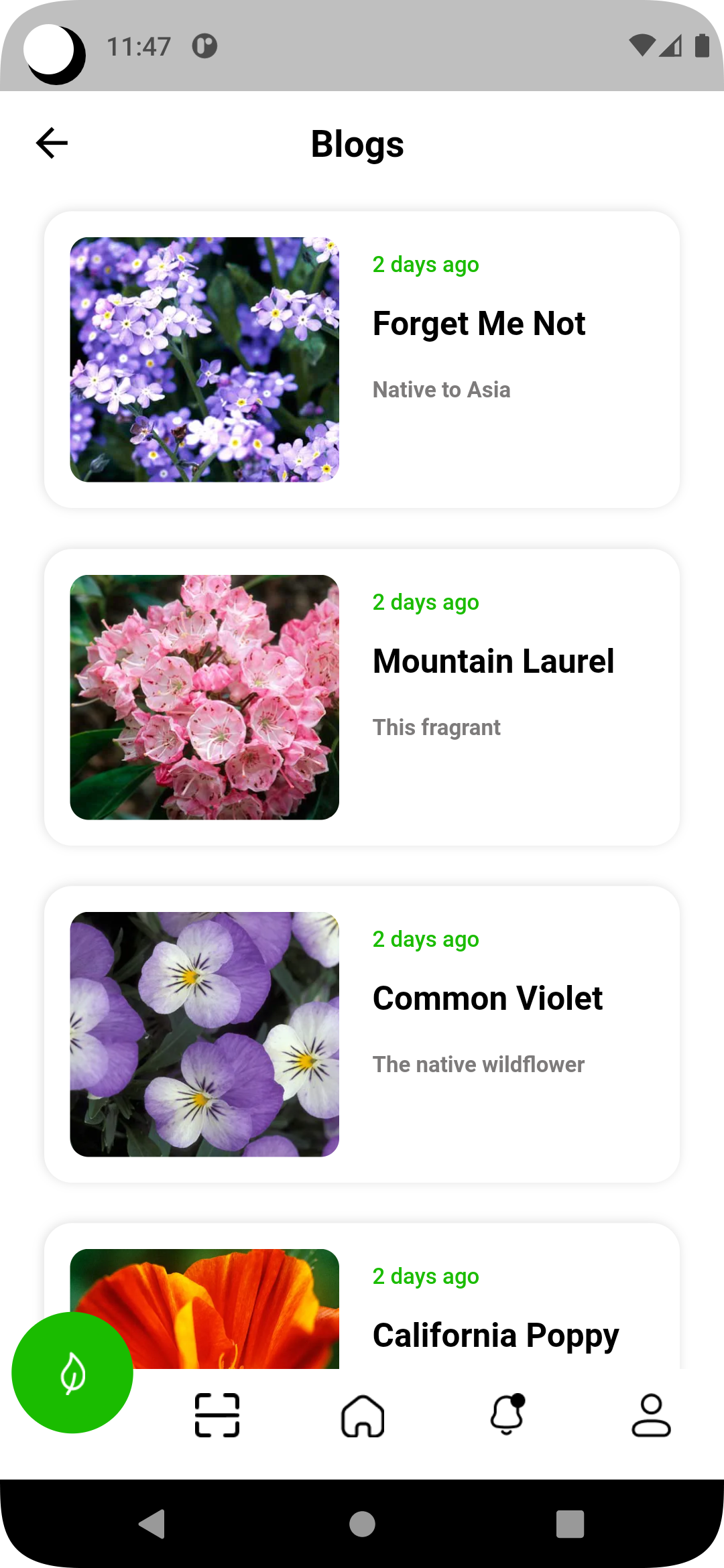
Task: Open the Forget Me Not blog card
Action: click(x=362, y=360)
